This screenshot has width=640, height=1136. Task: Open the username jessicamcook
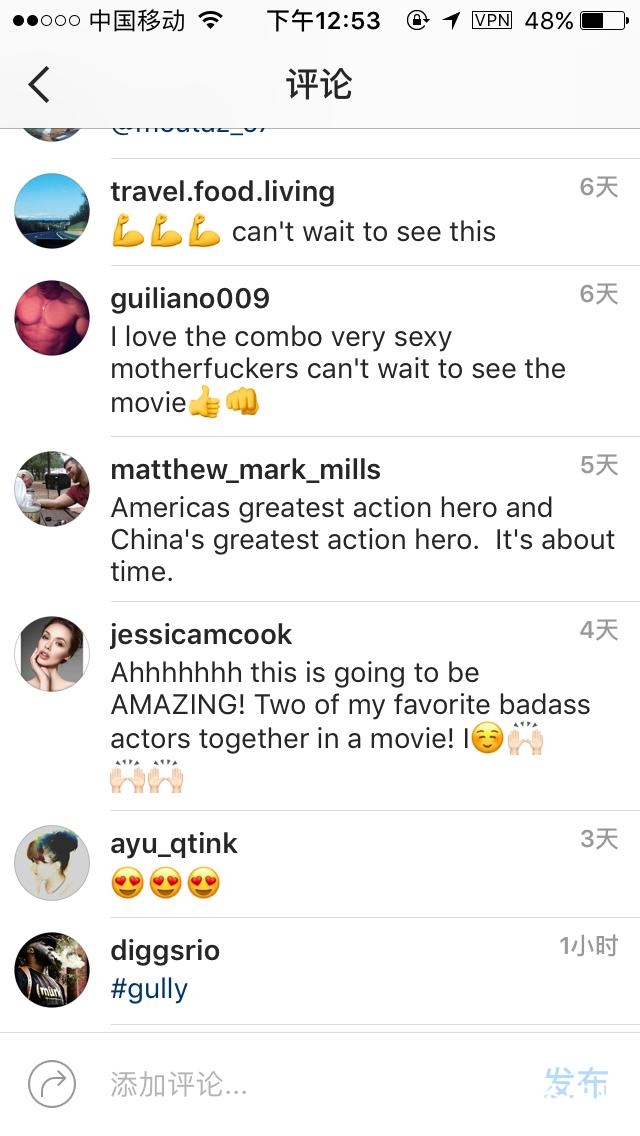pyautogui.click(x=201, y=634)
